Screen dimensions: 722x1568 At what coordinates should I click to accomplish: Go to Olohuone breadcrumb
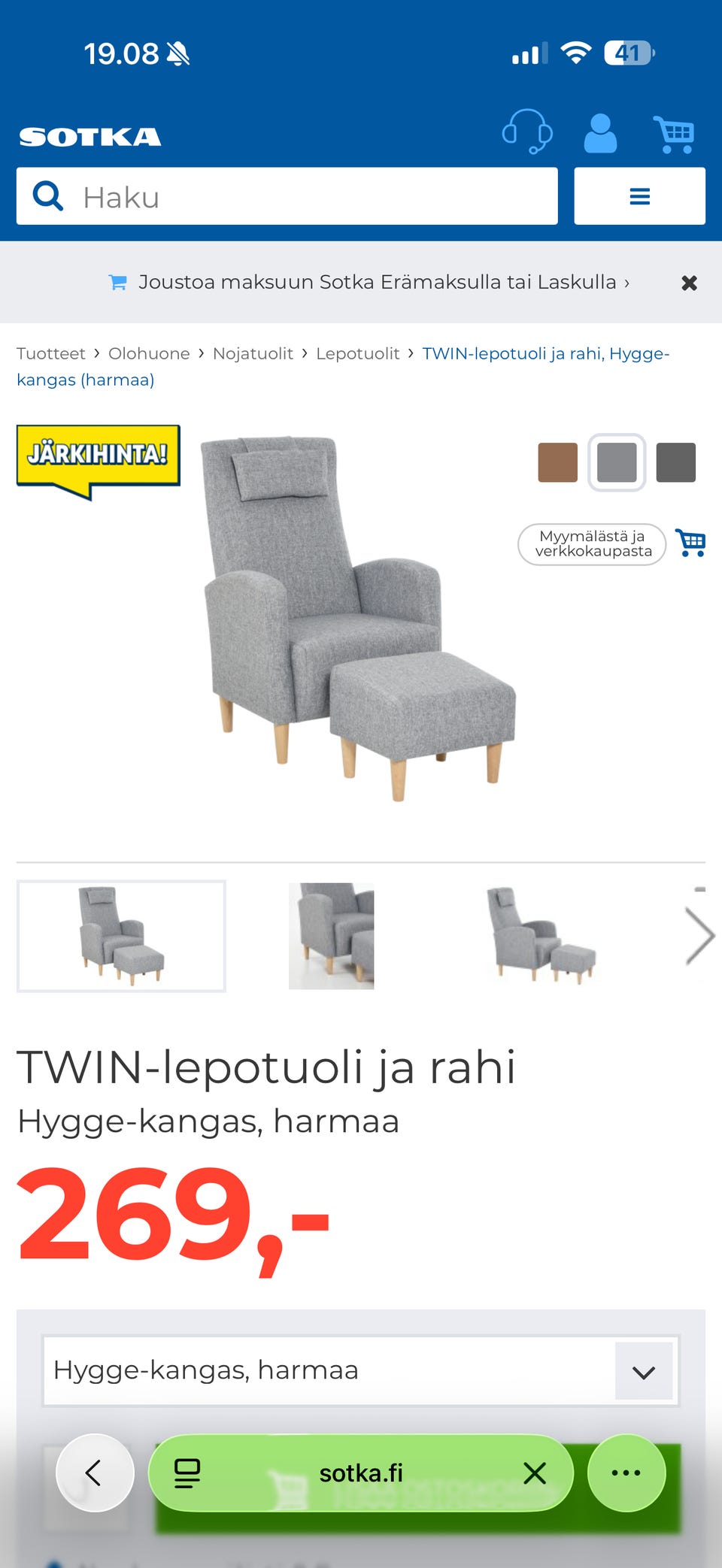pyautogui.click(x=149, y=353)
